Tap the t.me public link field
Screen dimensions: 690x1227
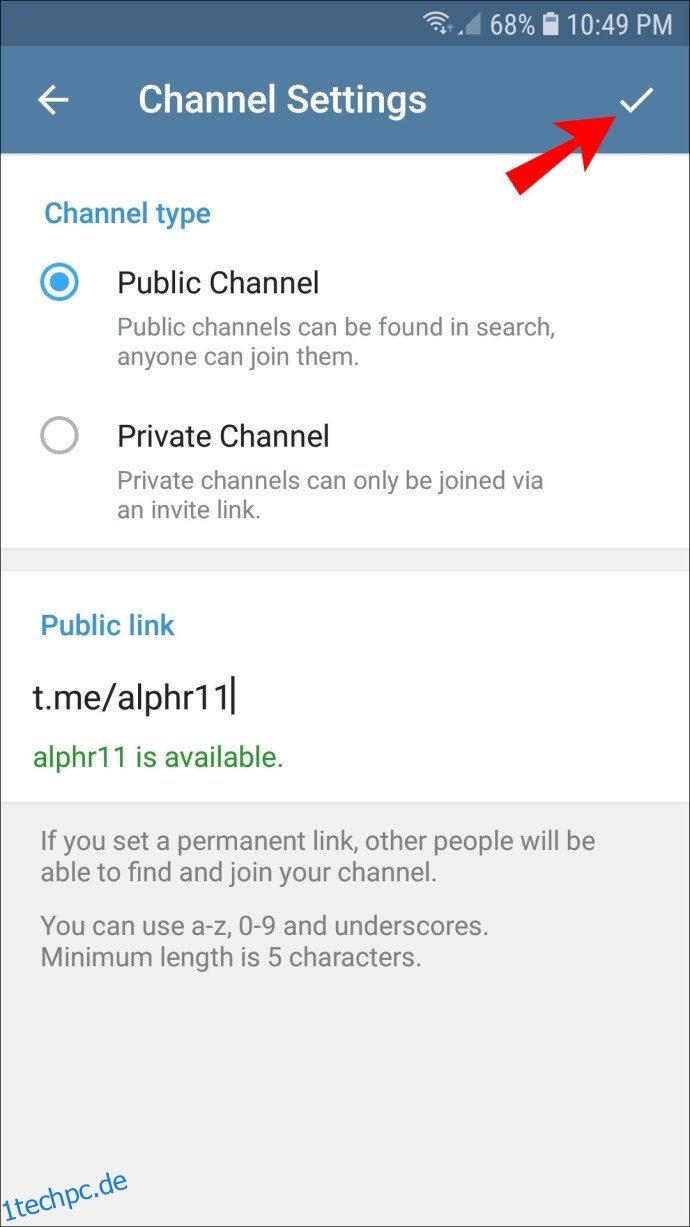pos(345,697)
